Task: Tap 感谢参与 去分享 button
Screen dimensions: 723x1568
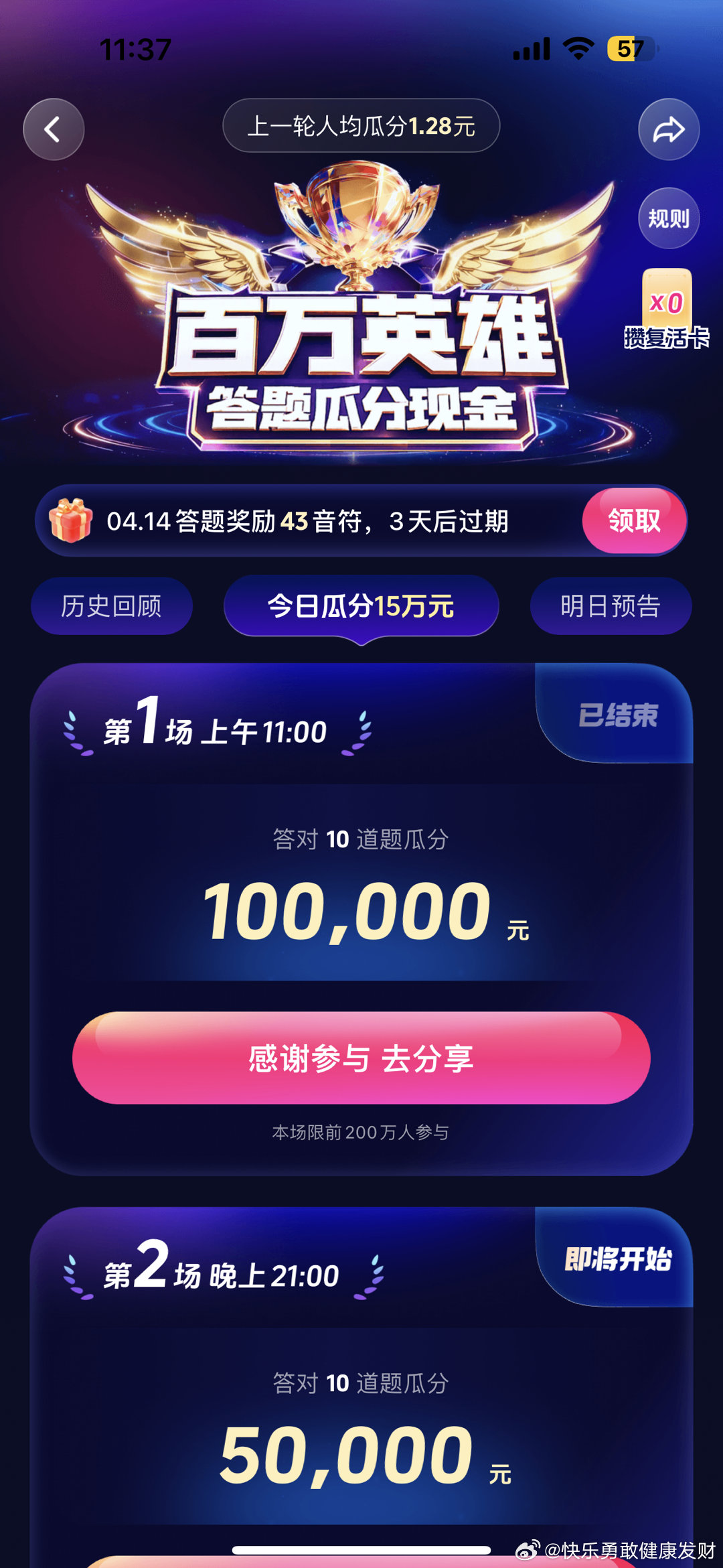Action: (361, 1058)
